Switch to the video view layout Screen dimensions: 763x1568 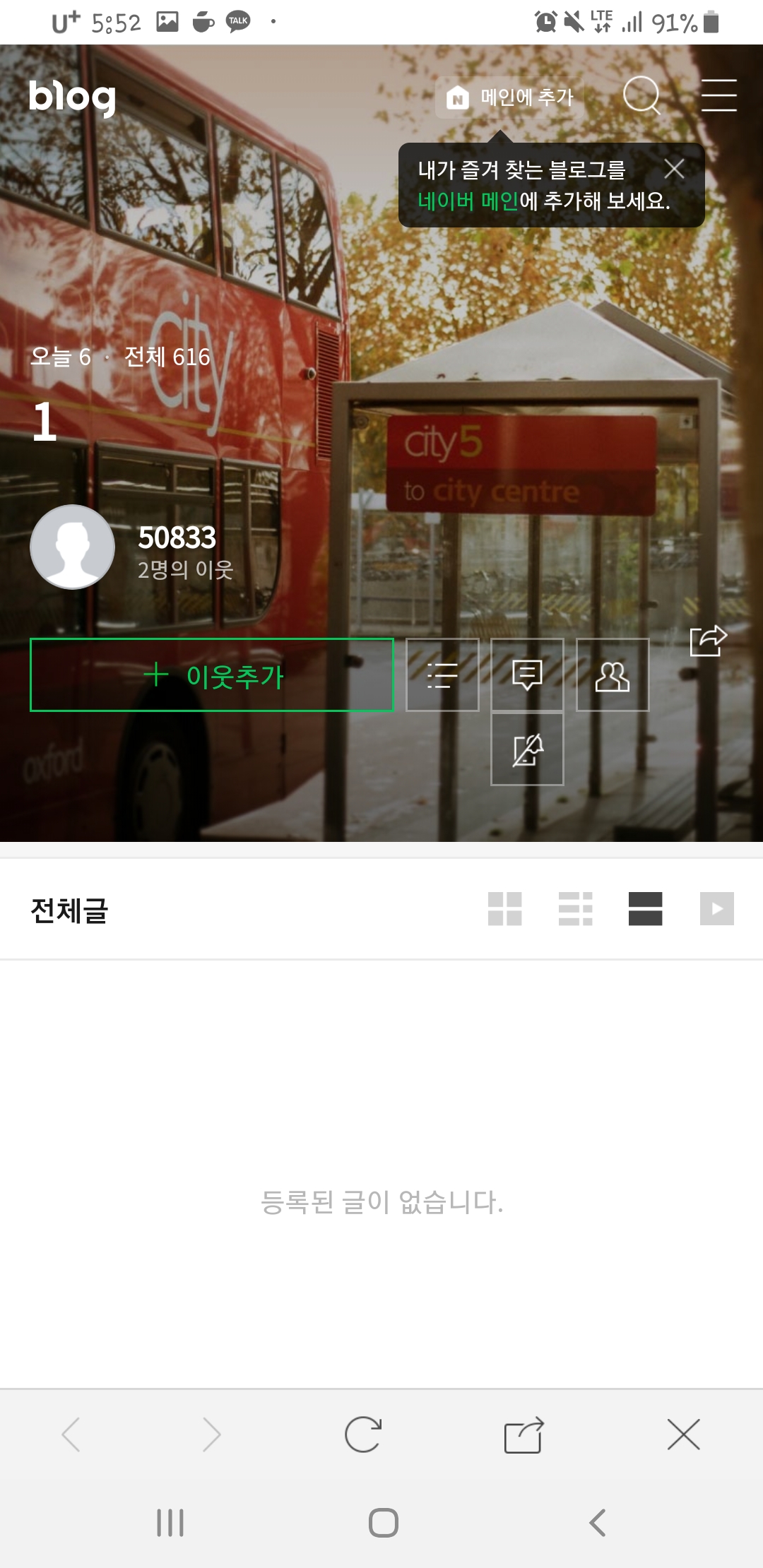point(716,909)
